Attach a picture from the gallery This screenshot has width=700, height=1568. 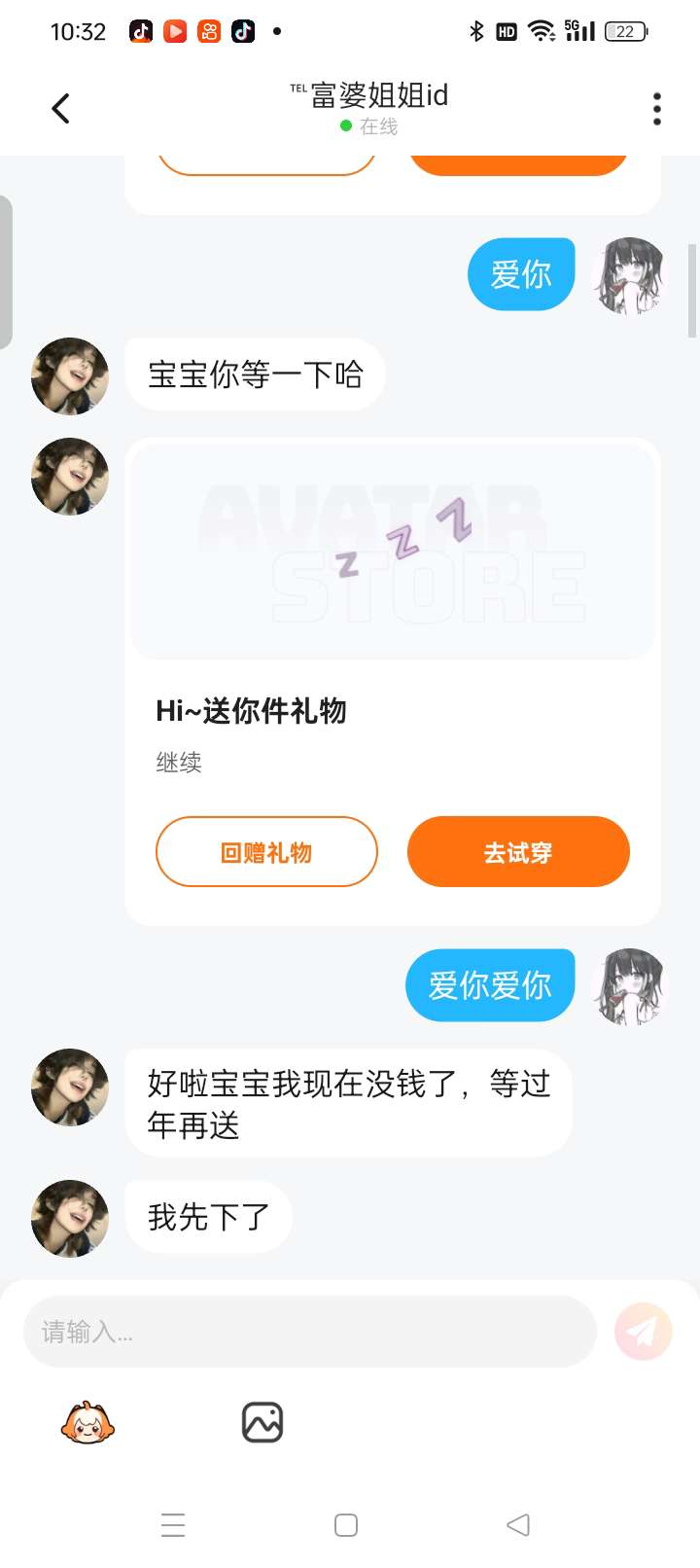pos(262,1423)
